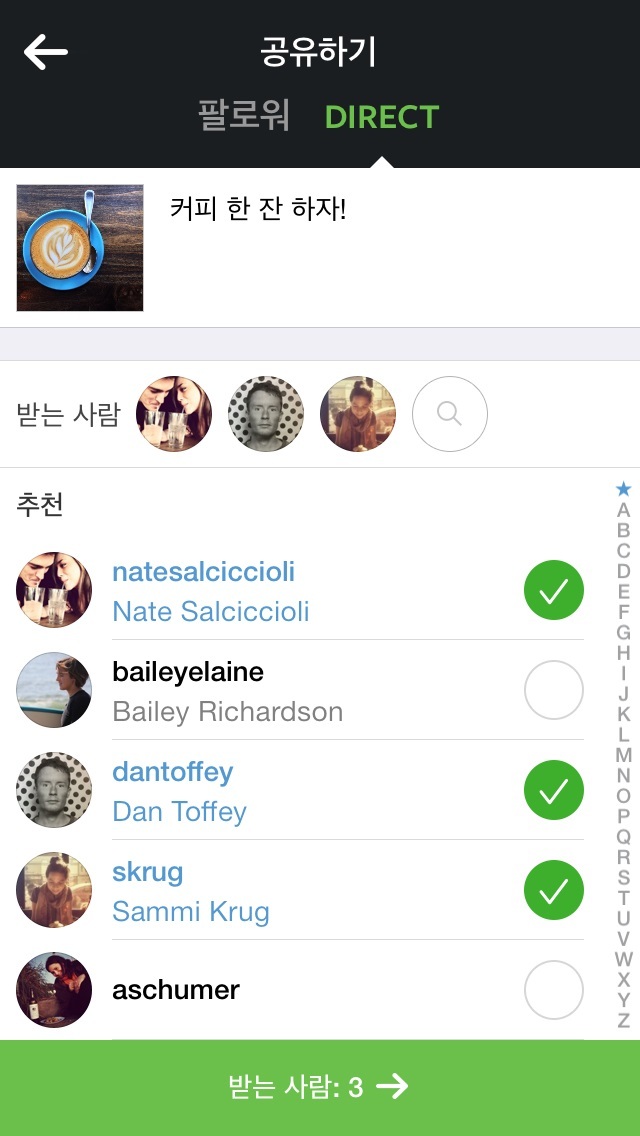Open the coffee photo thumbnail
Screen dimensions: 640x1136
point(80,248)
